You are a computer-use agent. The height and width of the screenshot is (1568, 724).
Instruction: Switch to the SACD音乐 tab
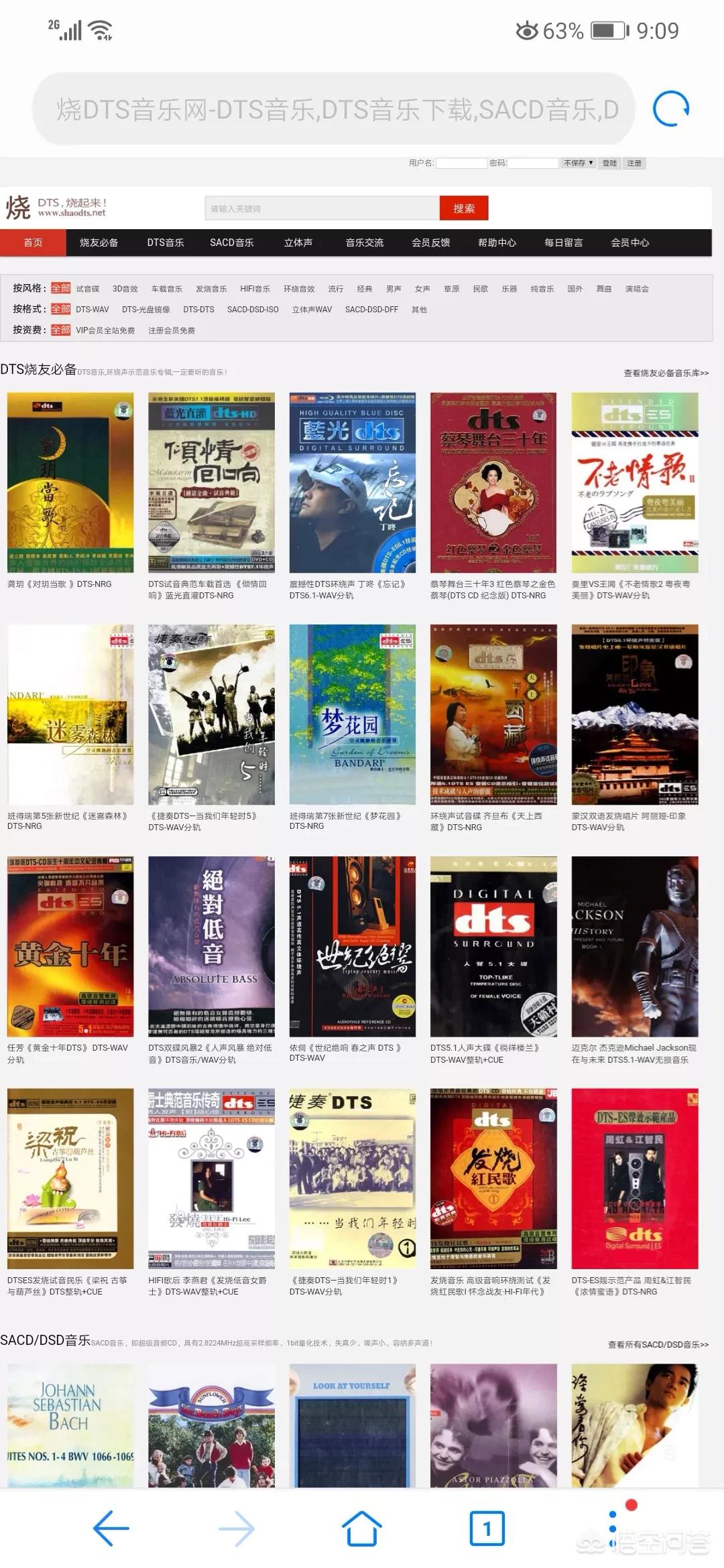pyautogui.click(x=231, y=243)
